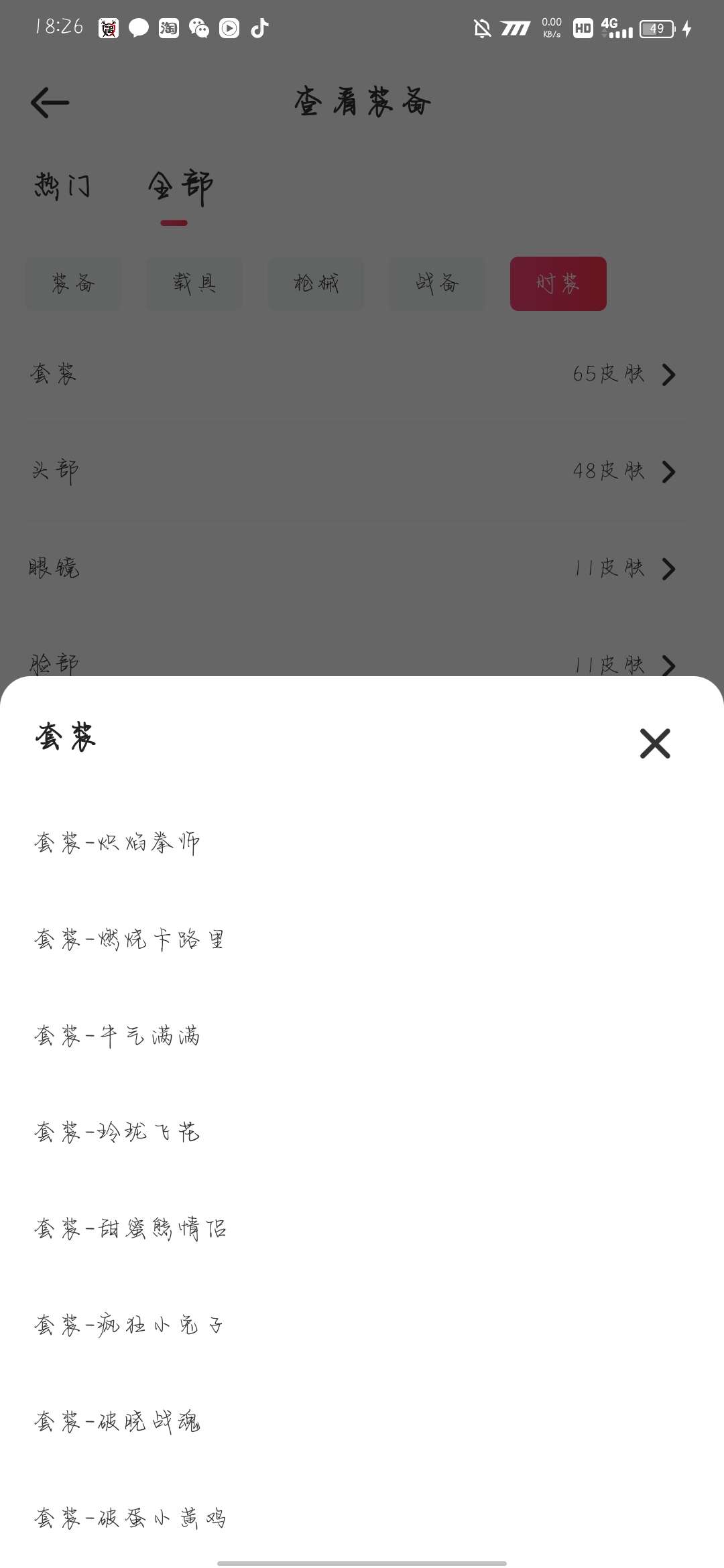Choose 套装-破晓战魂
The height and width of the screenshot is (1568, 724).
click(117, 1421)
